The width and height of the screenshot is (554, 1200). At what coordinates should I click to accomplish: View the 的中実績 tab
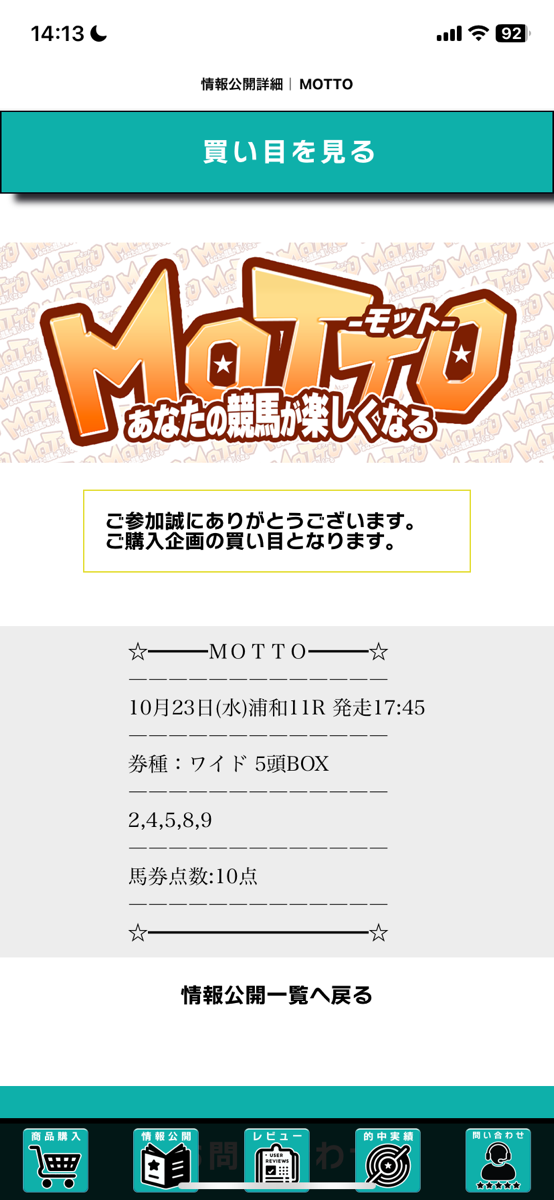pyautogui.click(x=388, y=1161)
